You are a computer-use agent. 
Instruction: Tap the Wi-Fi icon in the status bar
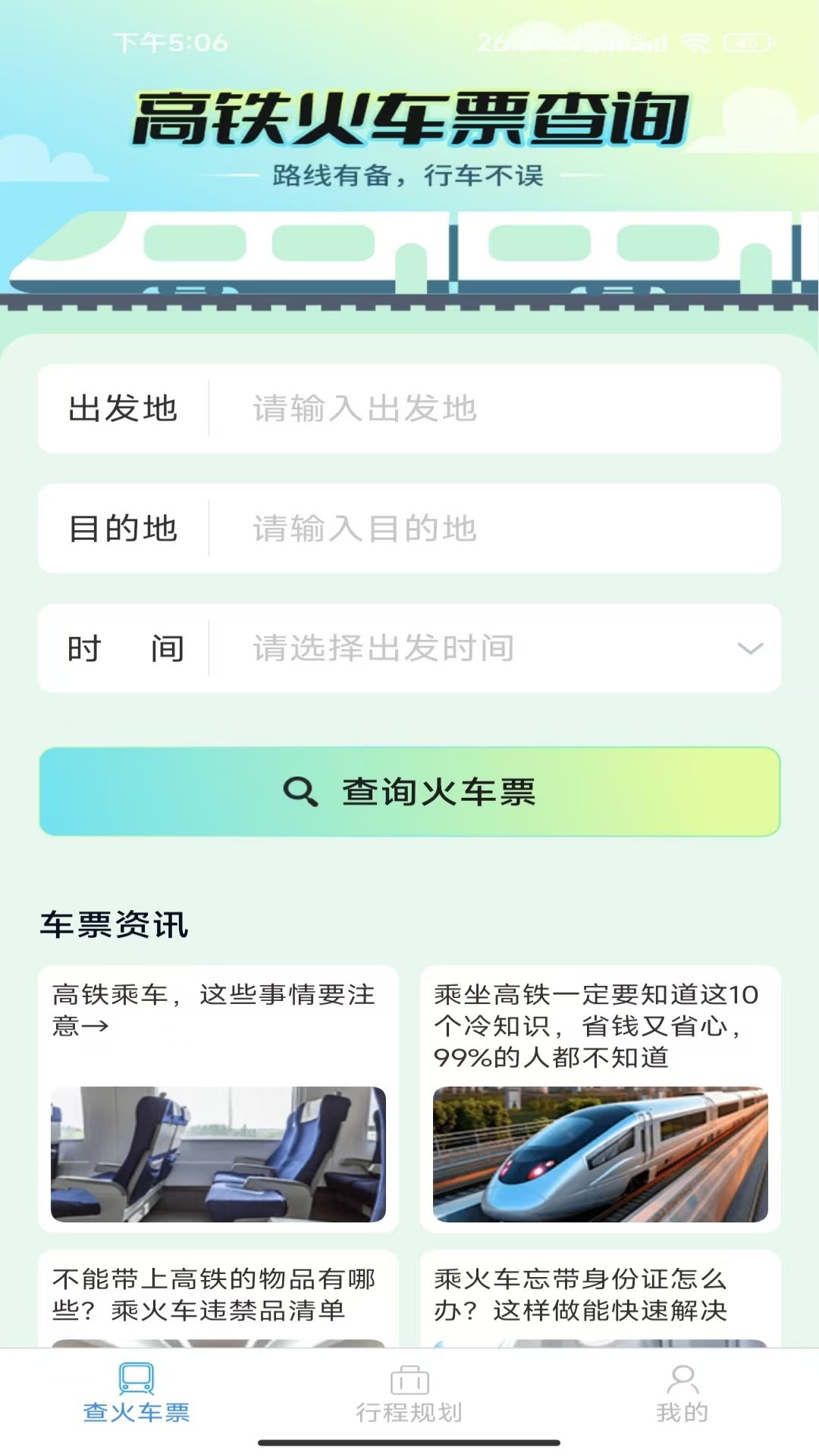tap(694, 43)
